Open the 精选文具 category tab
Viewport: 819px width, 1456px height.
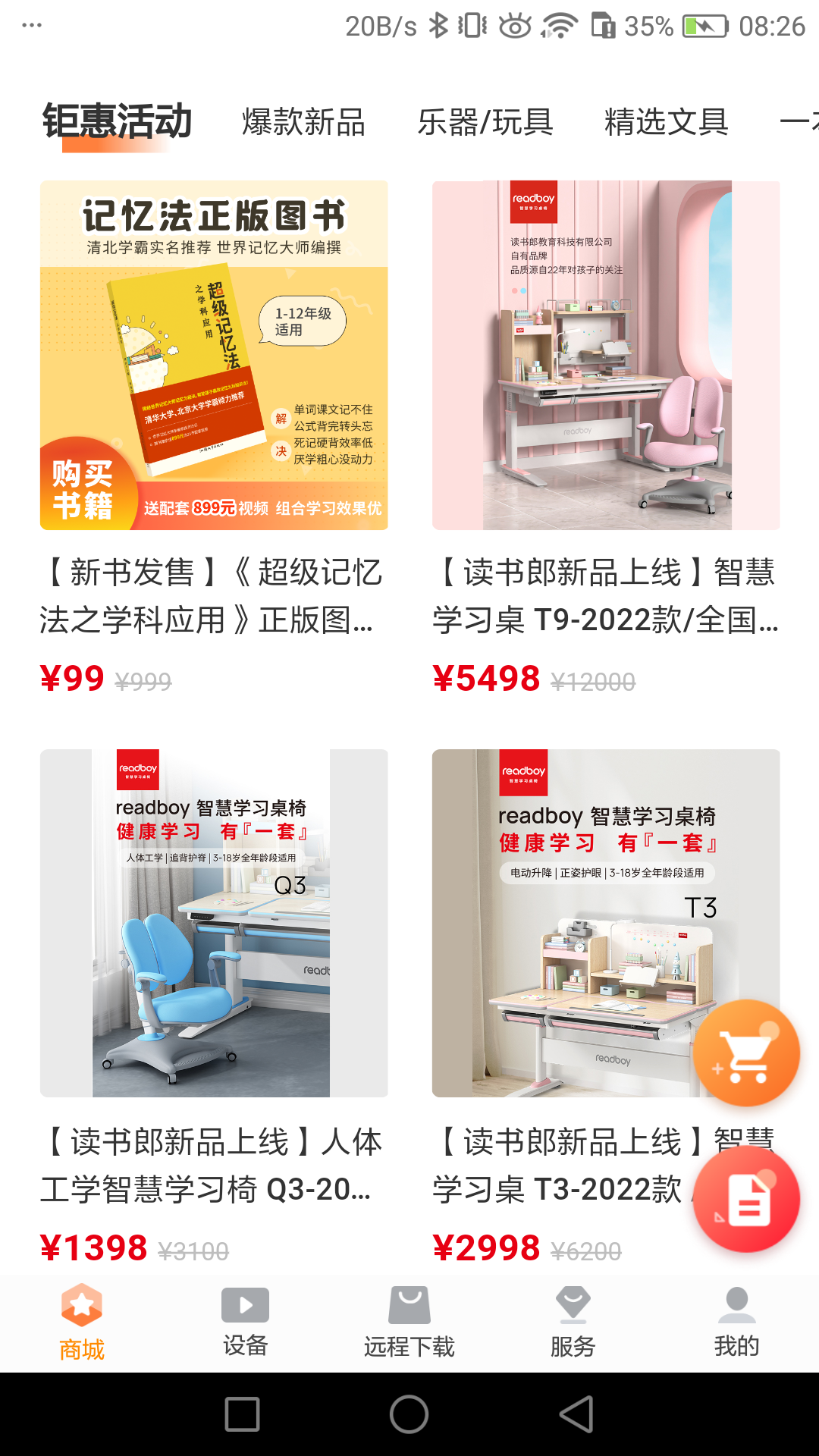664,121
